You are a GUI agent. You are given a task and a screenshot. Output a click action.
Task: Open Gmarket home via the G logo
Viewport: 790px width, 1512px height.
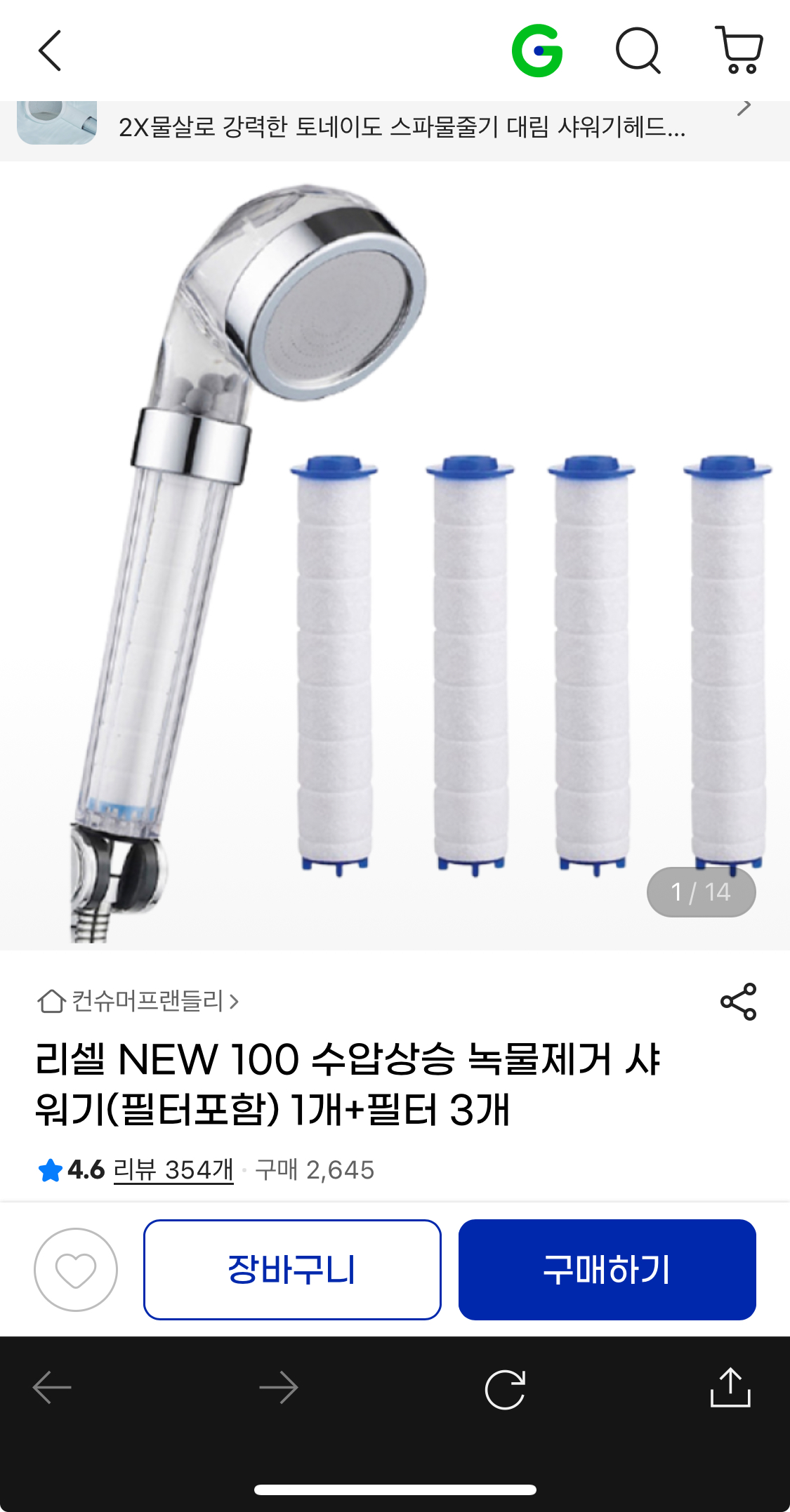[x=537, y=51]
